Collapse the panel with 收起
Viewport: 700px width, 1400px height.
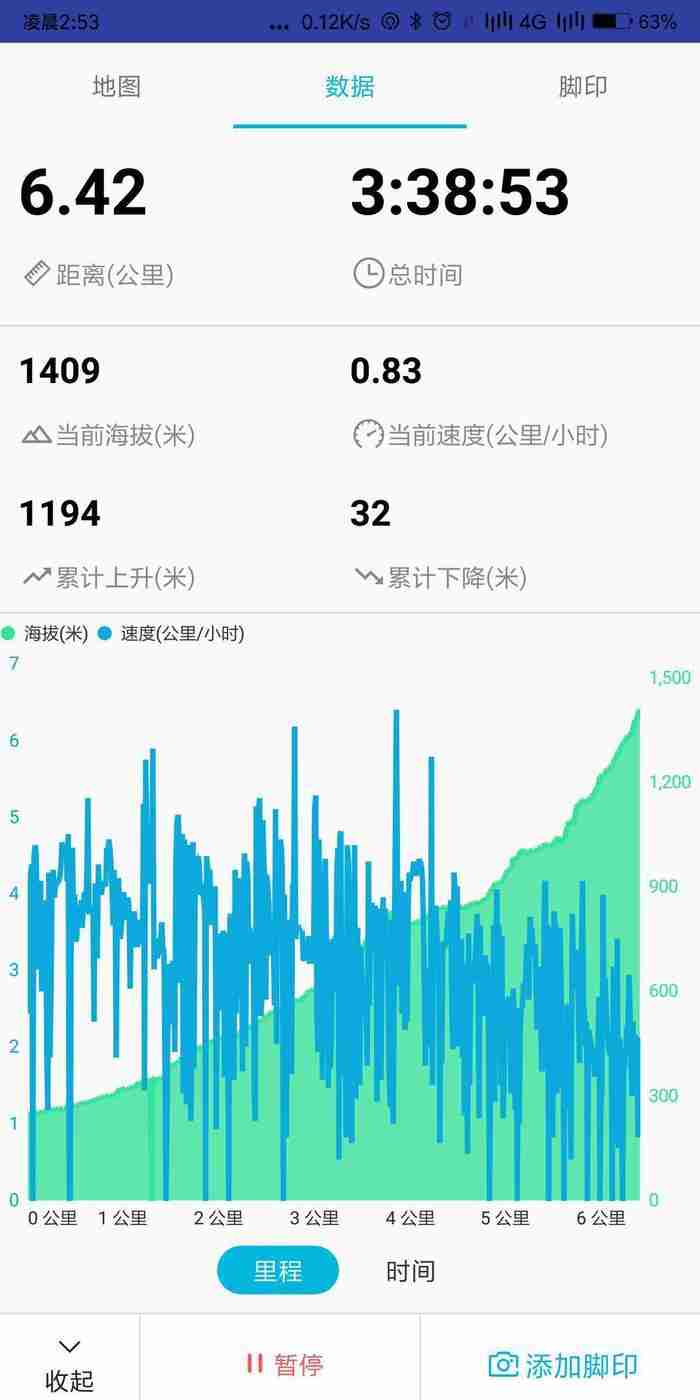pyautogui.click(x=70, y=1364)
